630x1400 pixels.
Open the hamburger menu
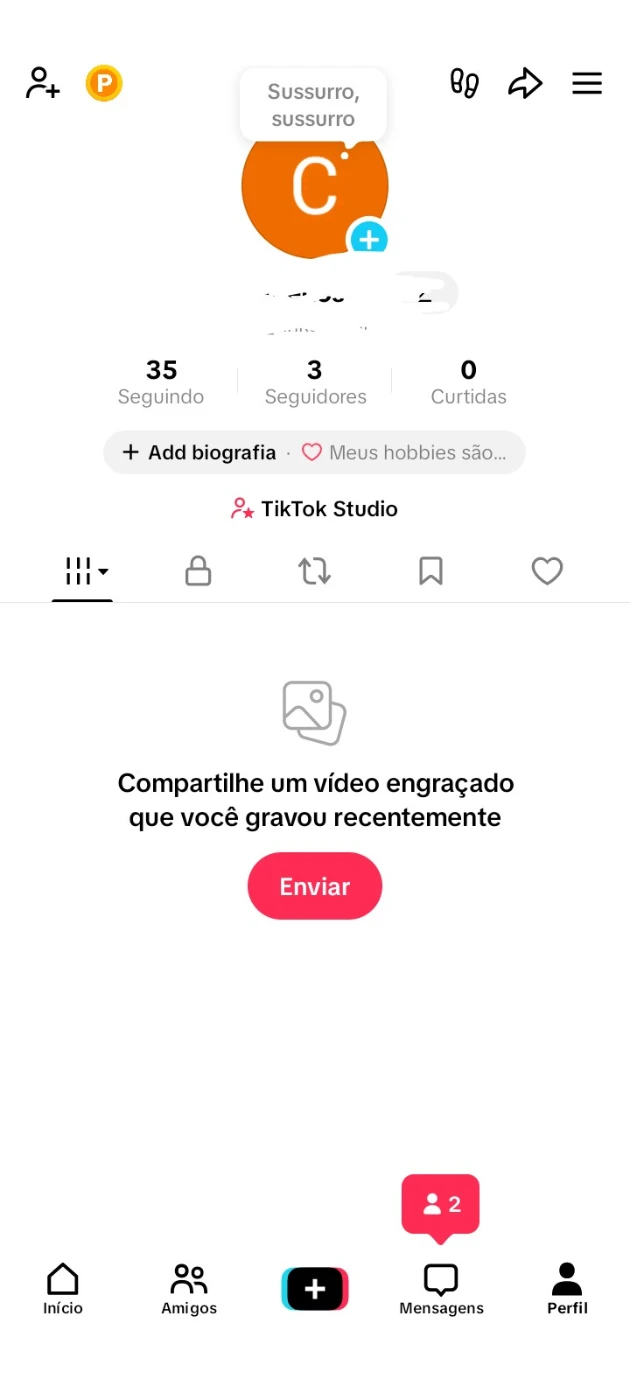pyautogui.click(x=587, y=83)
